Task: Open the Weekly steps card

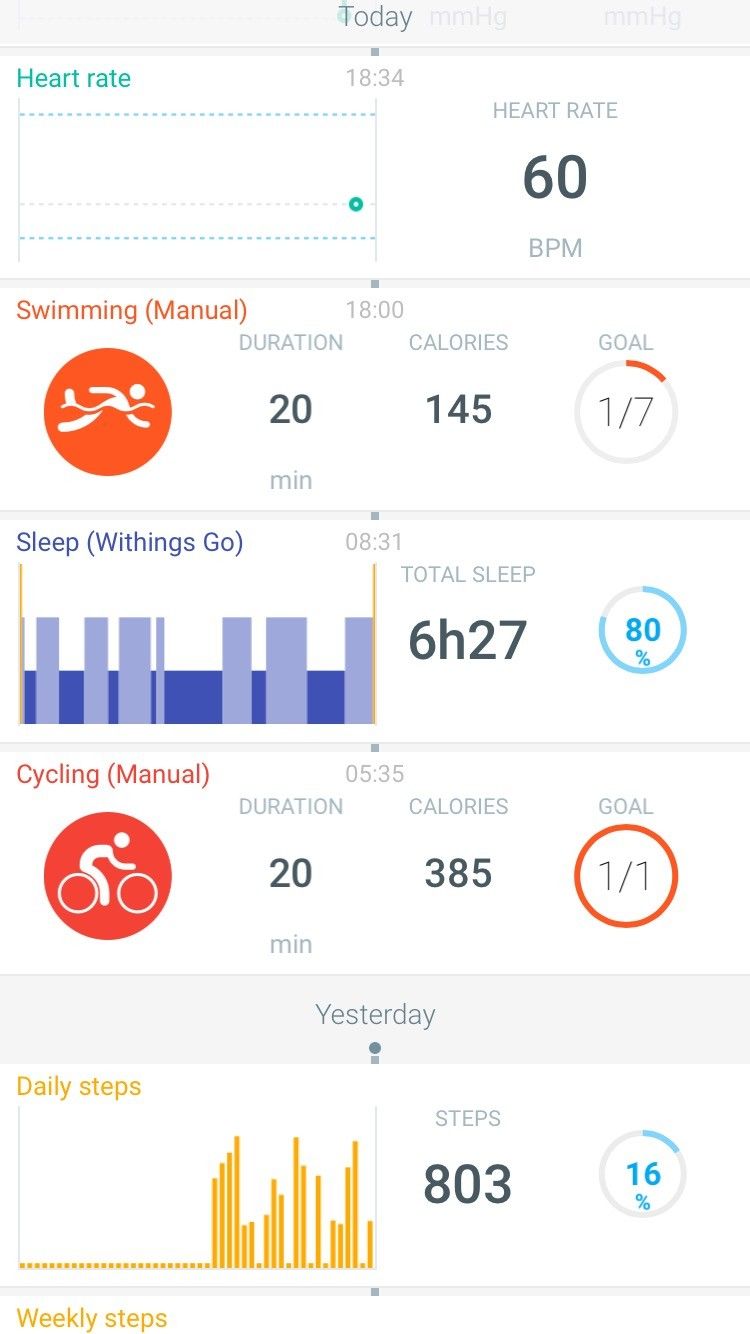Action: 375,1318
